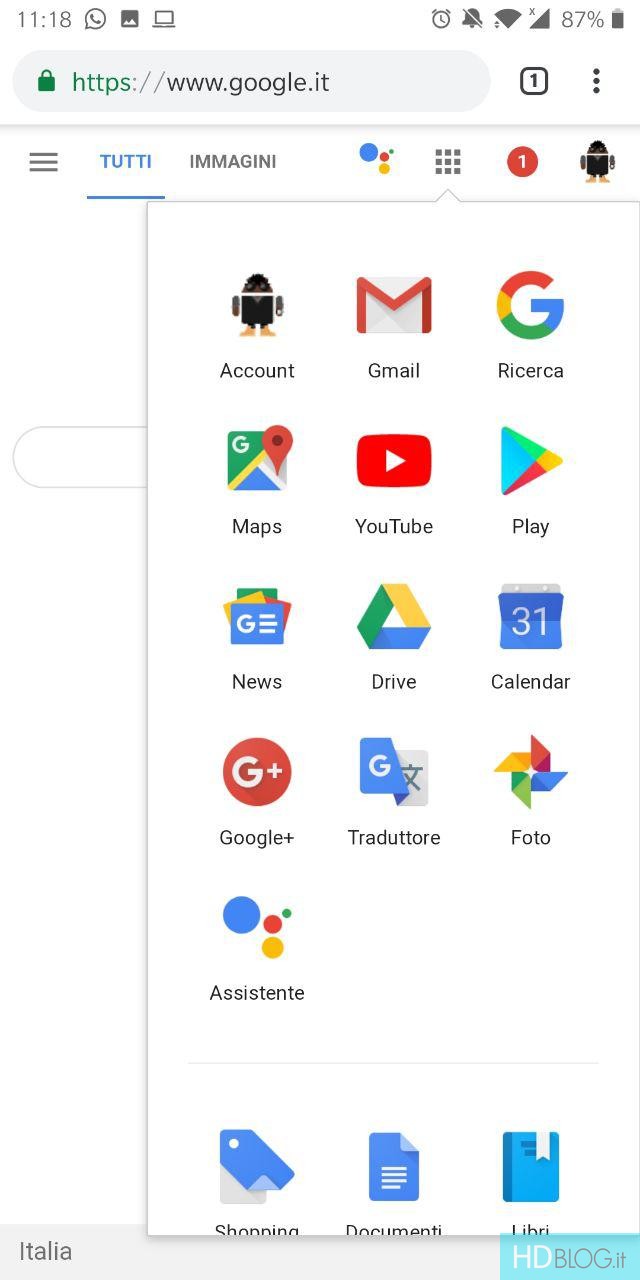Go to YouTube

pos(394,480)
